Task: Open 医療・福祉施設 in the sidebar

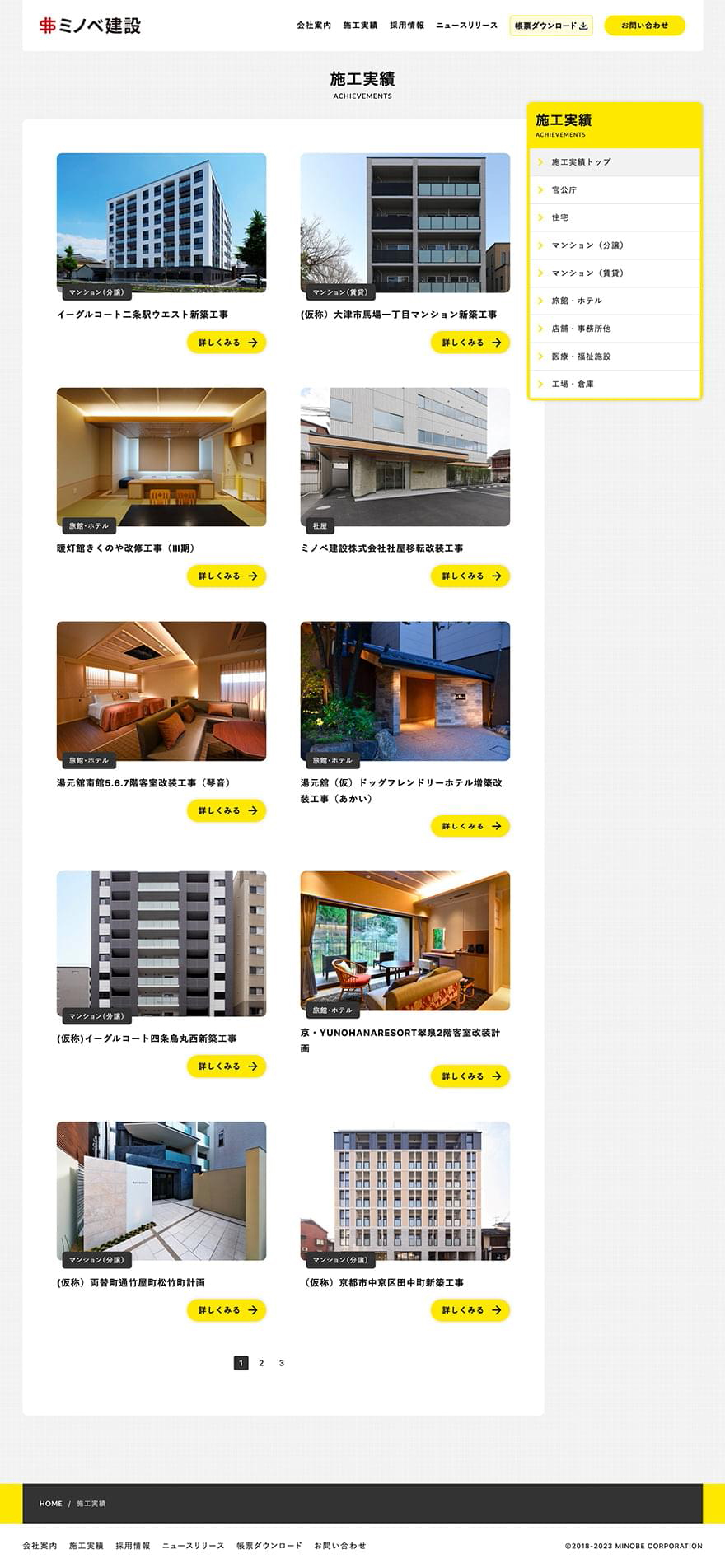Action: pos(581,357)
